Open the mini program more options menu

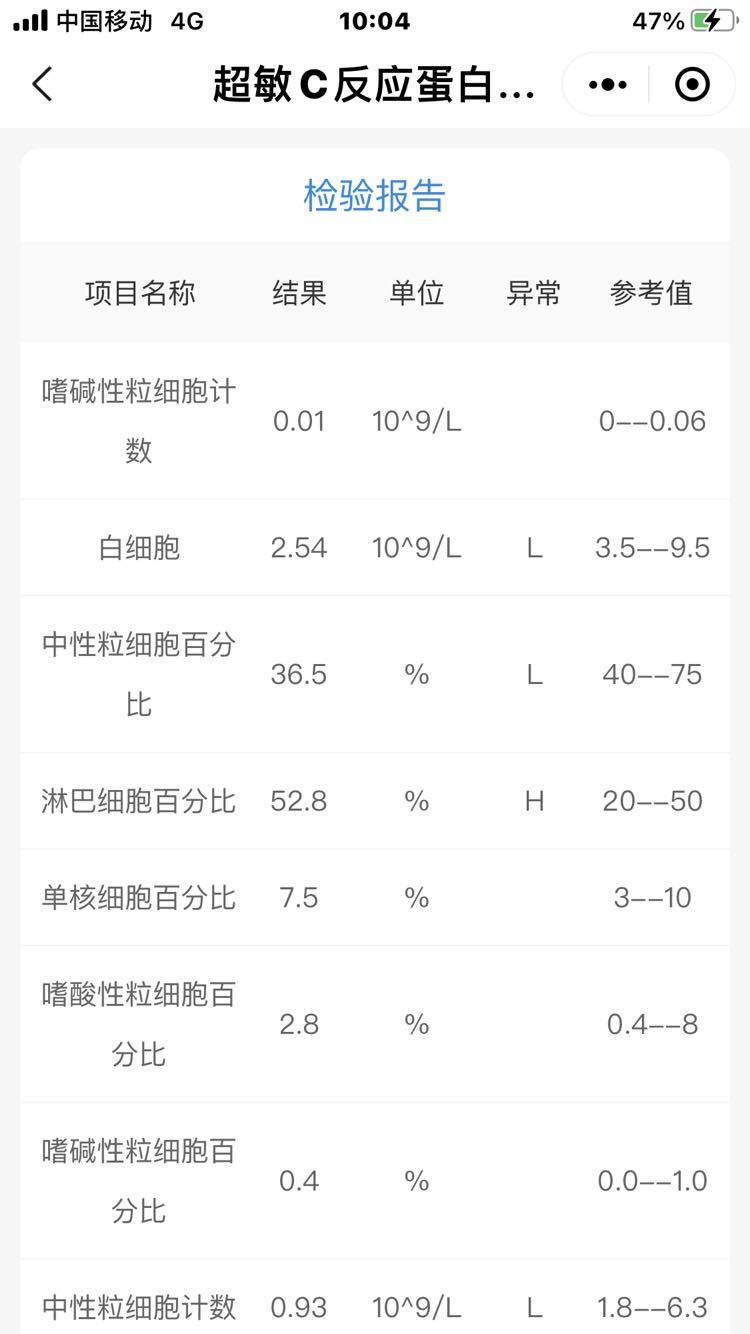607,85
